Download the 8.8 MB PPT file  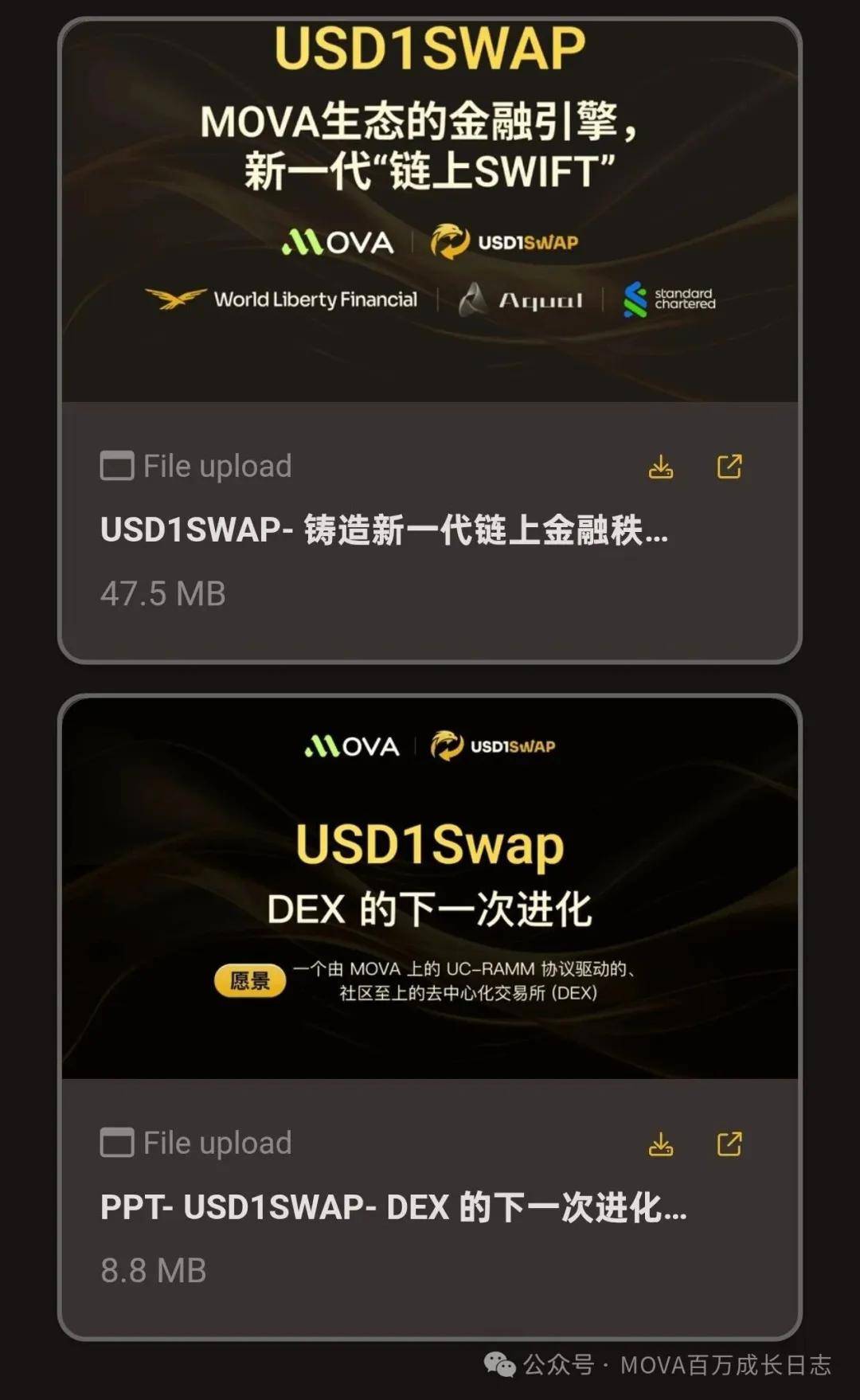tap(661, 1144)
